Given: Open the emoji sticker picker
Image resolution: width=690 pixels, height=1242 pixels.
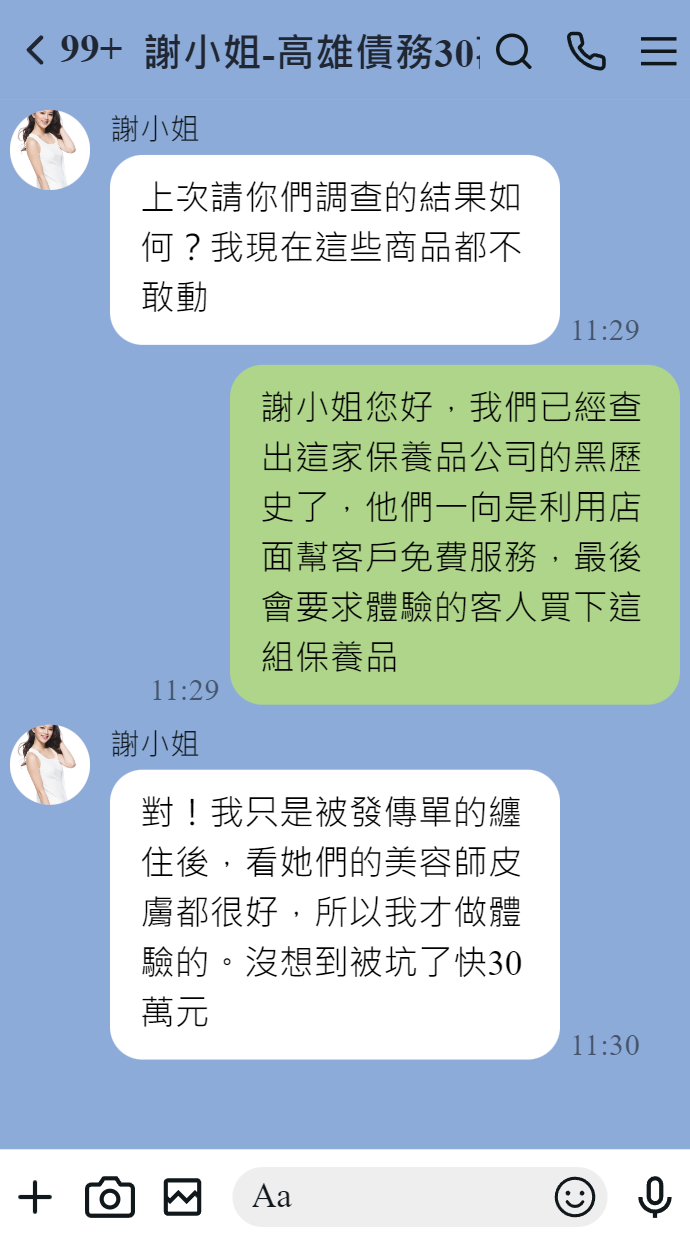Looking at the screenshot, I should (575, 1197).
